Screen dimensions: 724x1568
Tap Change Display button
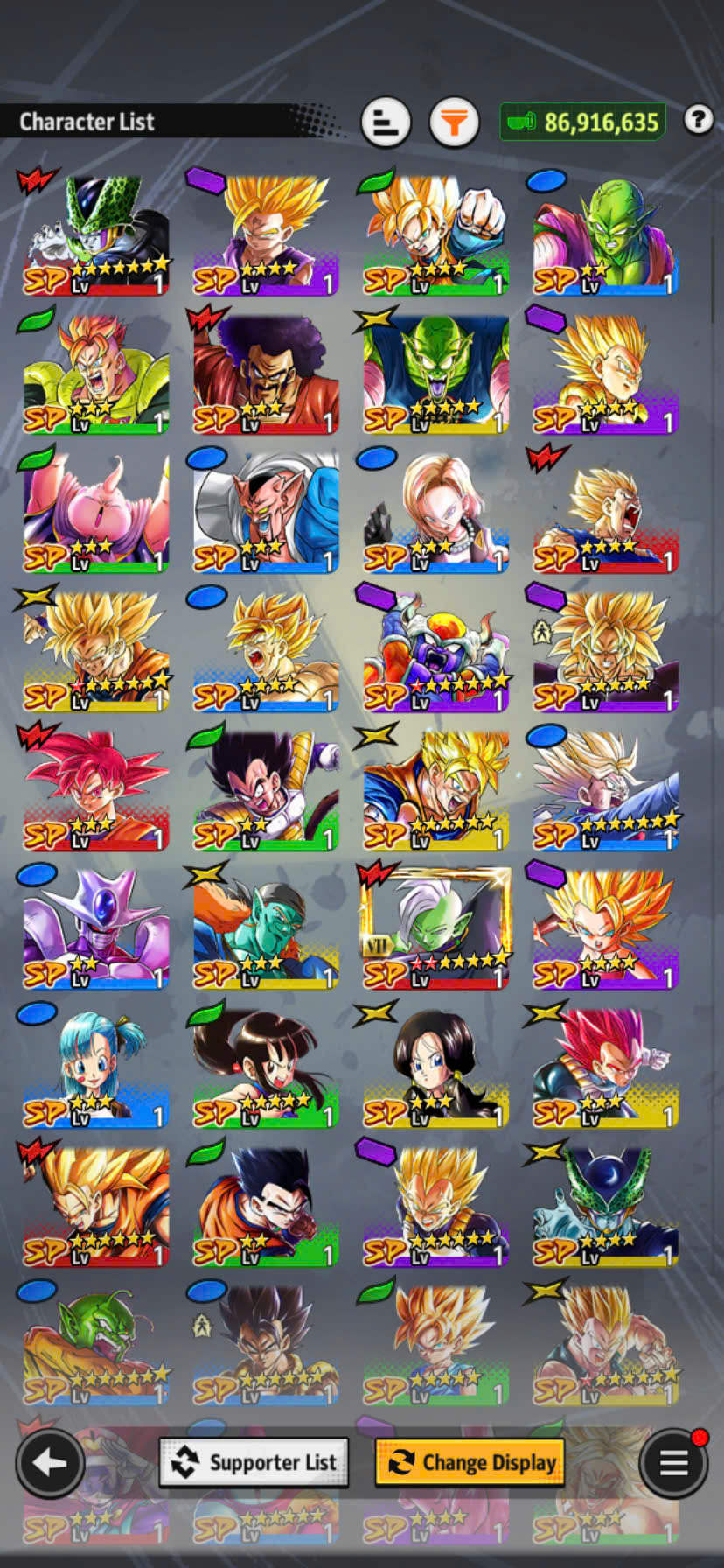click(x=470, y=1462)
